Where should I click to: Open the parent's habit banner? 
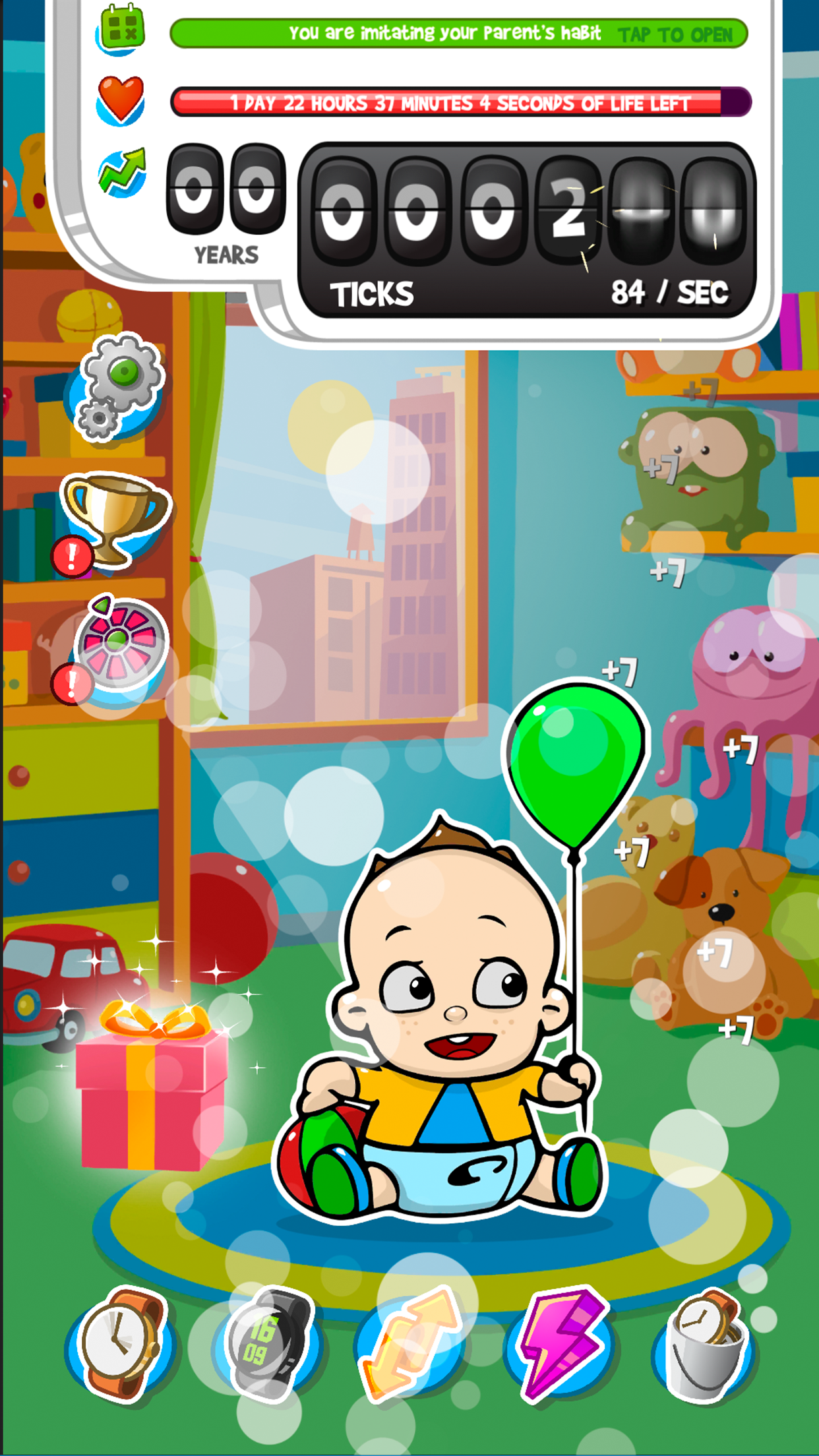point(458,33)
